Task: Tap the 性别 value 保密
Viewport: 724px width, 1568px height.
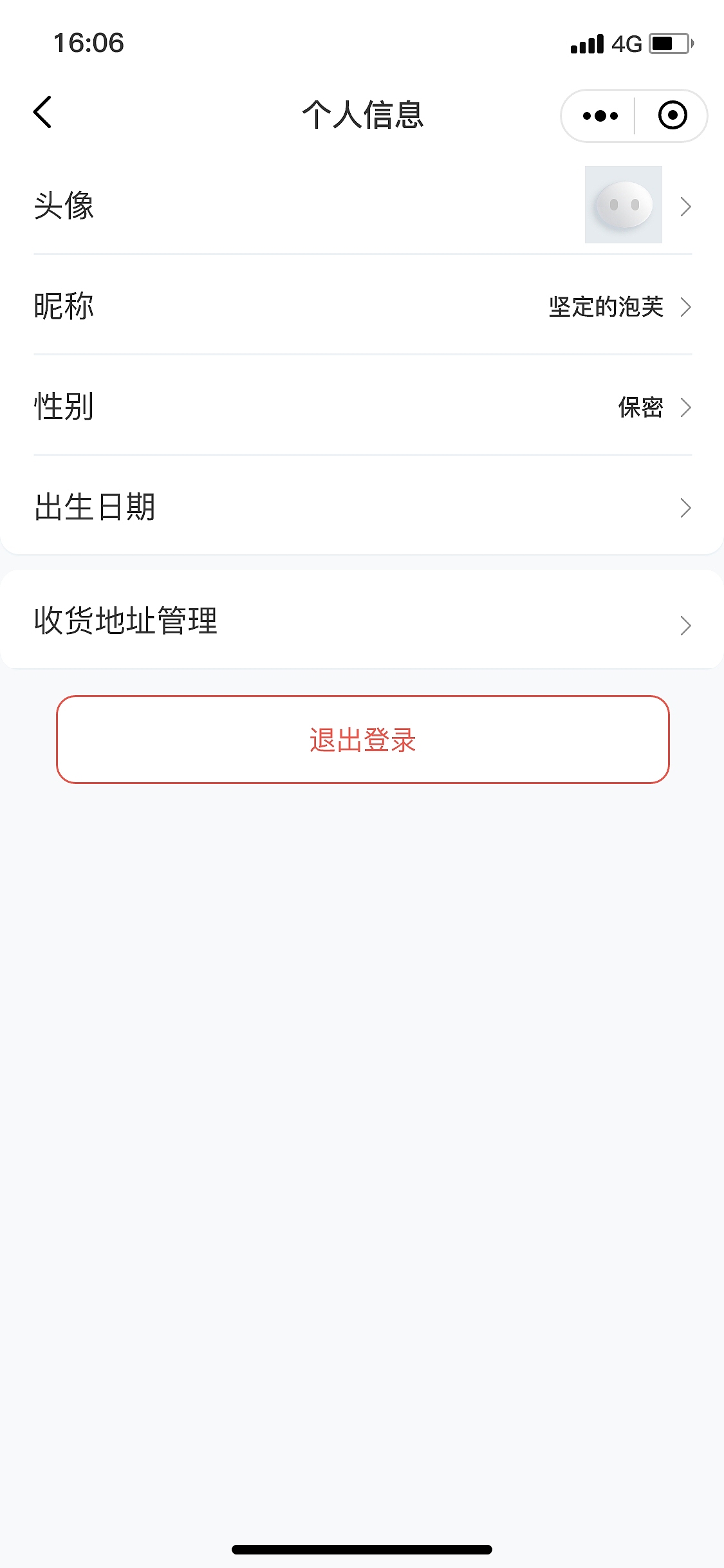Action: 640,407
